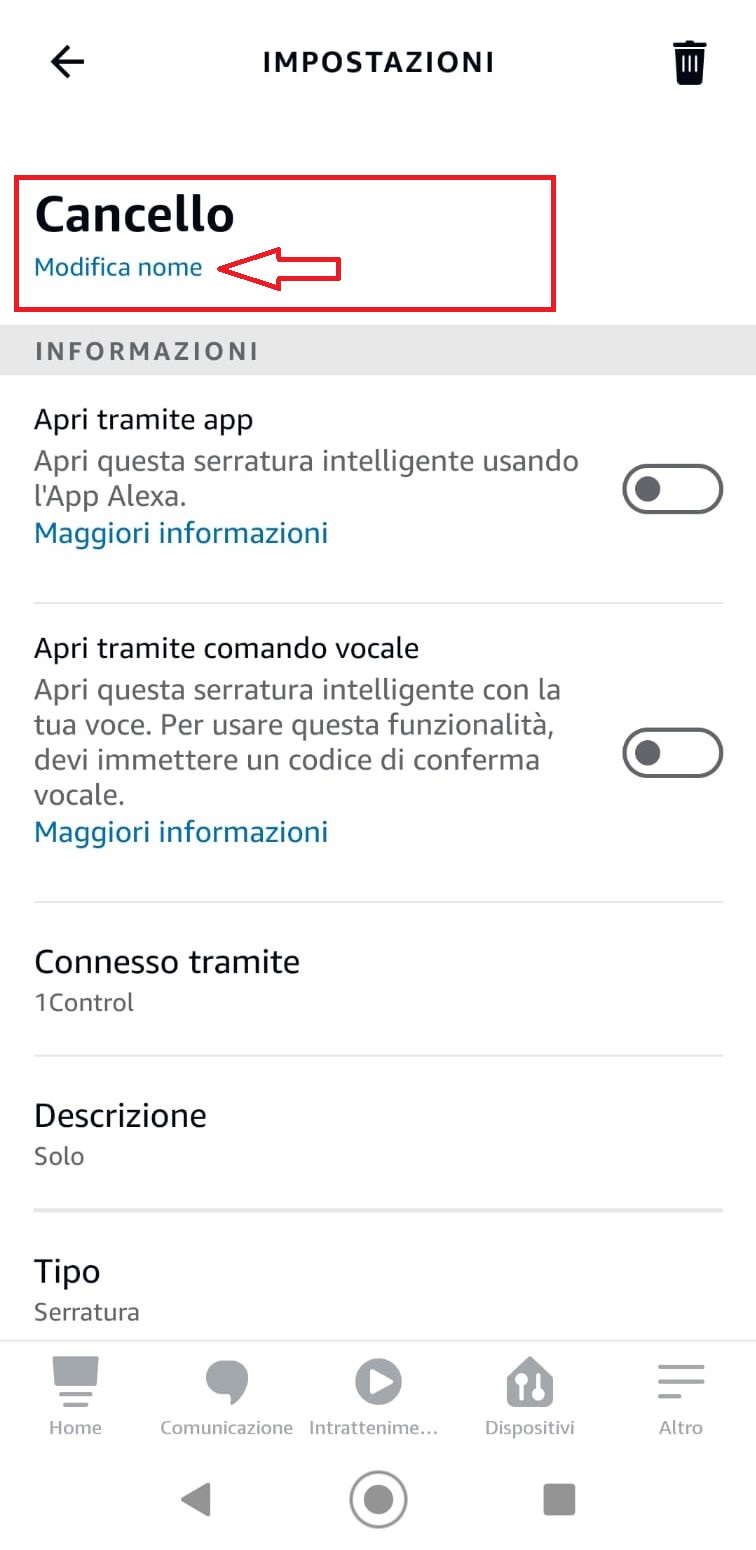
Task: Open the Comunicazione tab
Action: [226, 1397]
